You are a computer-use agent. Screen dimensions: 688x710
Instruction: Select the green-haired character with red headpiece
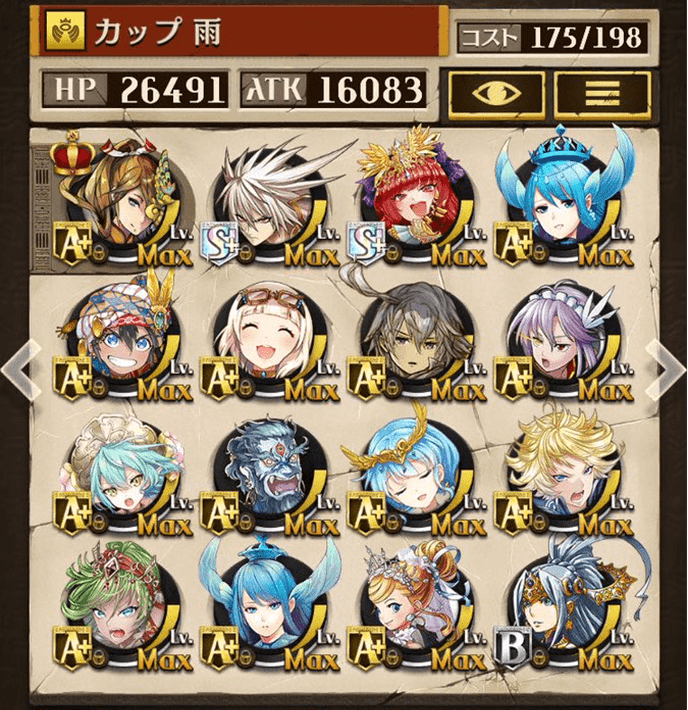pyautogui.click(x=115, y=613)
